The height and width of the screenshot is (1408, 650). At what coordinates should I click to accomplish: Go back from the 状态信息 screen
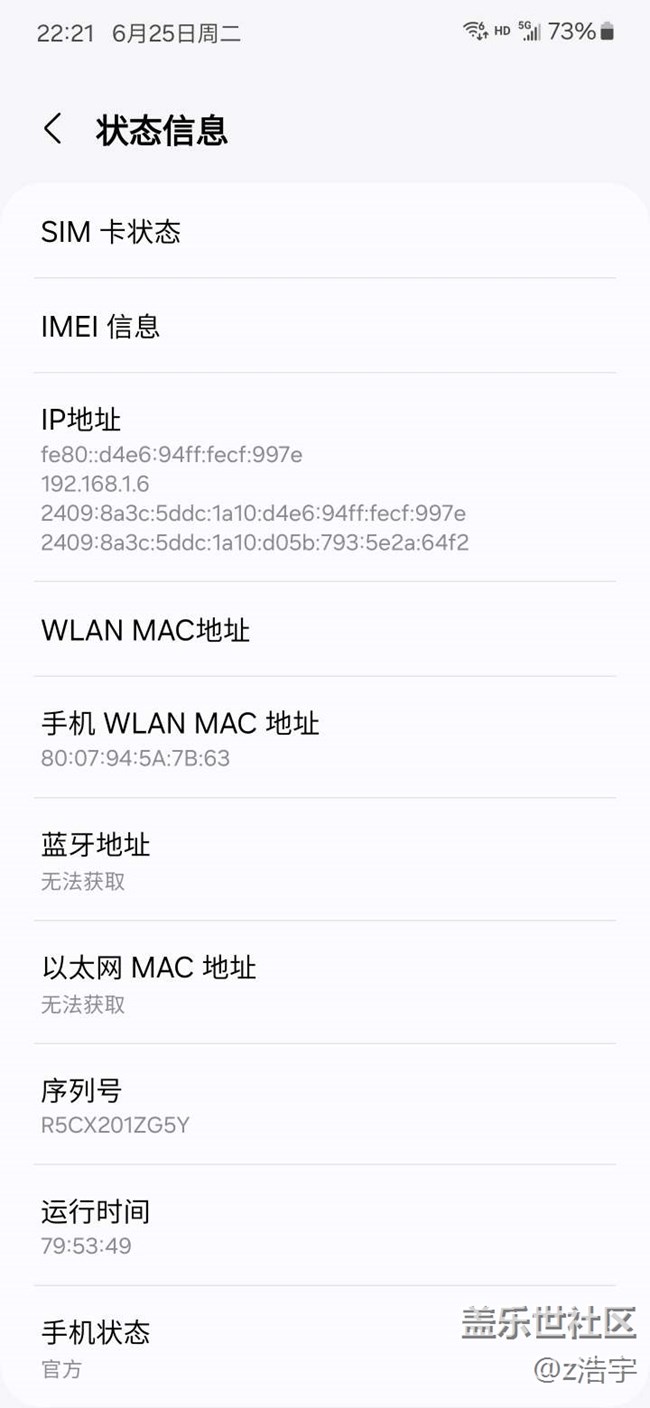53,129
